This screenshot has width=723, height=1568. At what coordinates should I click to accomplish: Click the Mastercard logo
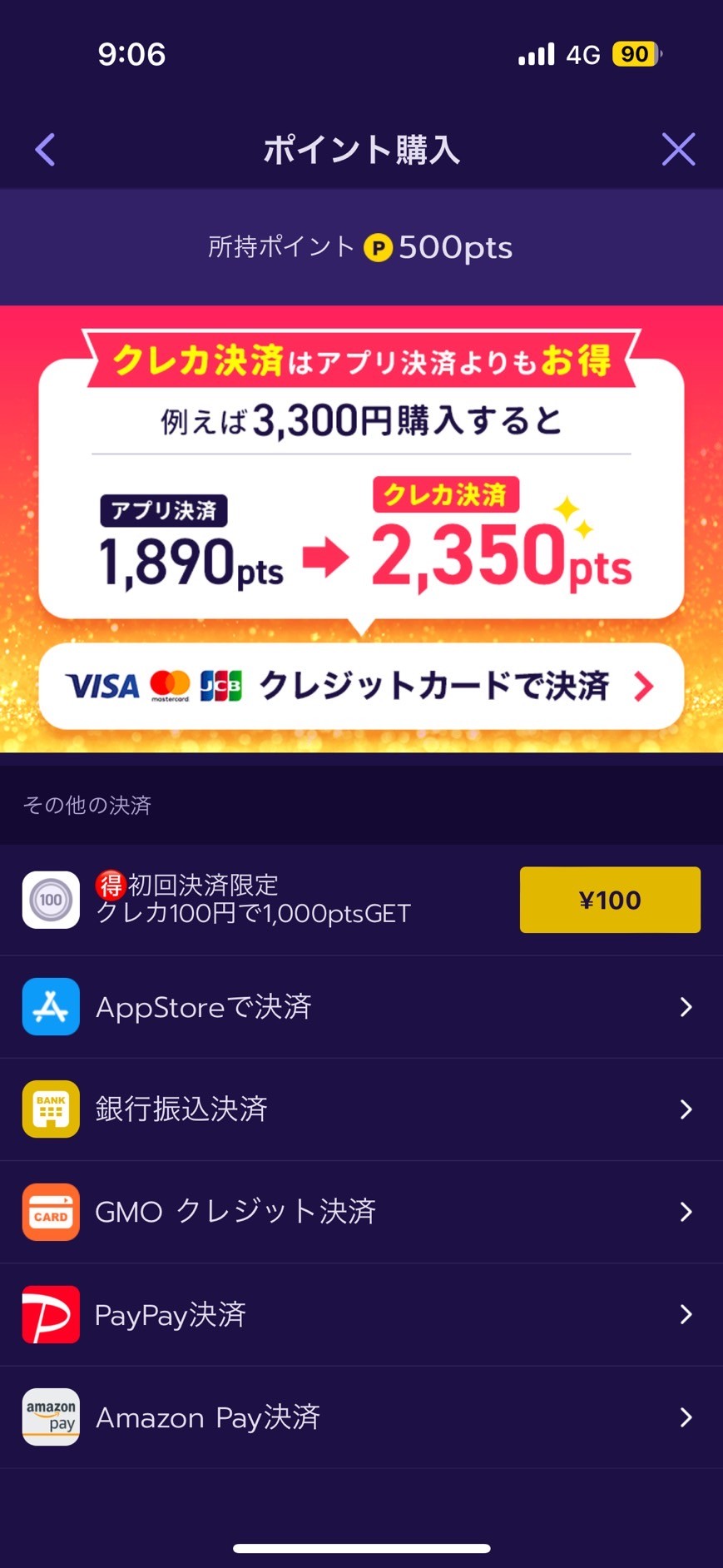[169, 685]
